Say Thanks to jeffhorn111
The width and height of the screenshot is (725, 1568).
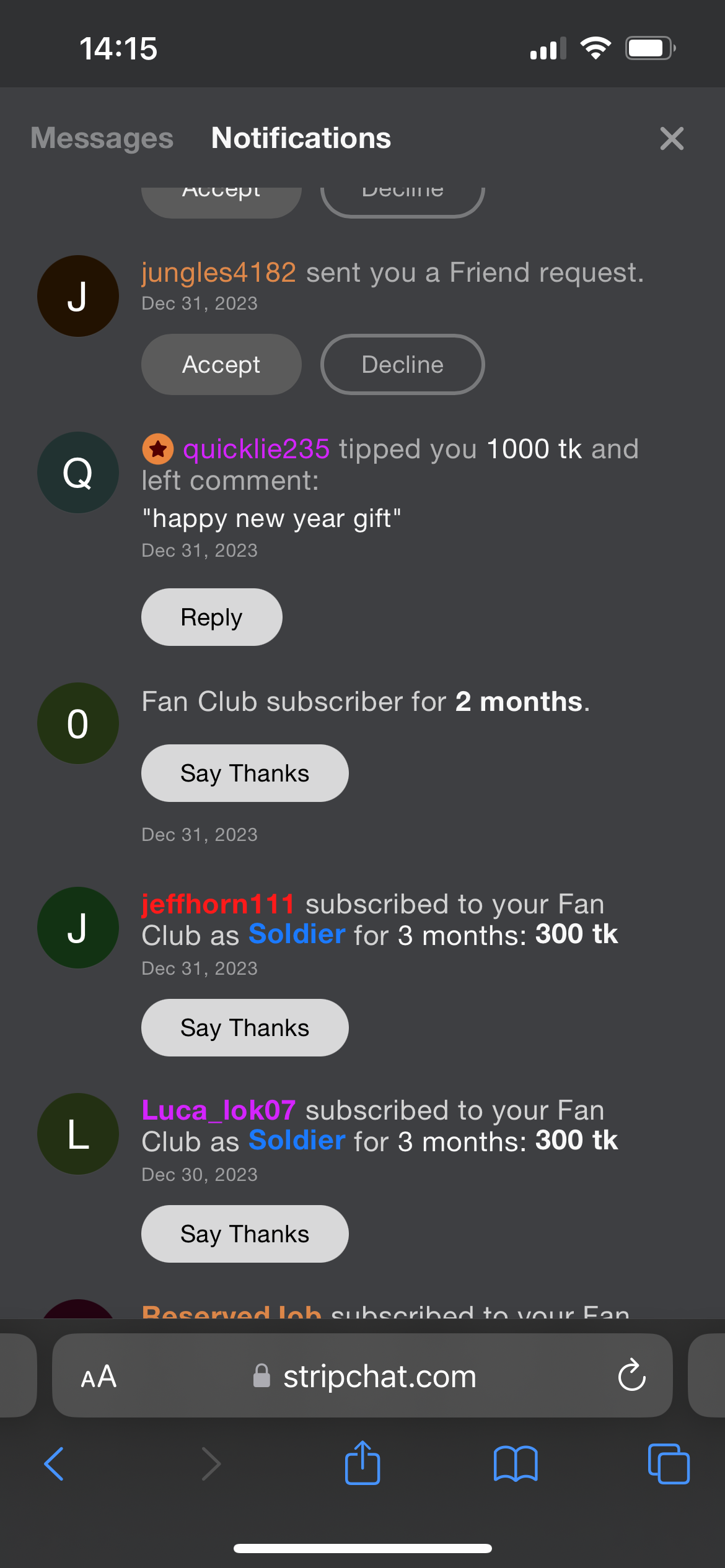(245, 1028)
